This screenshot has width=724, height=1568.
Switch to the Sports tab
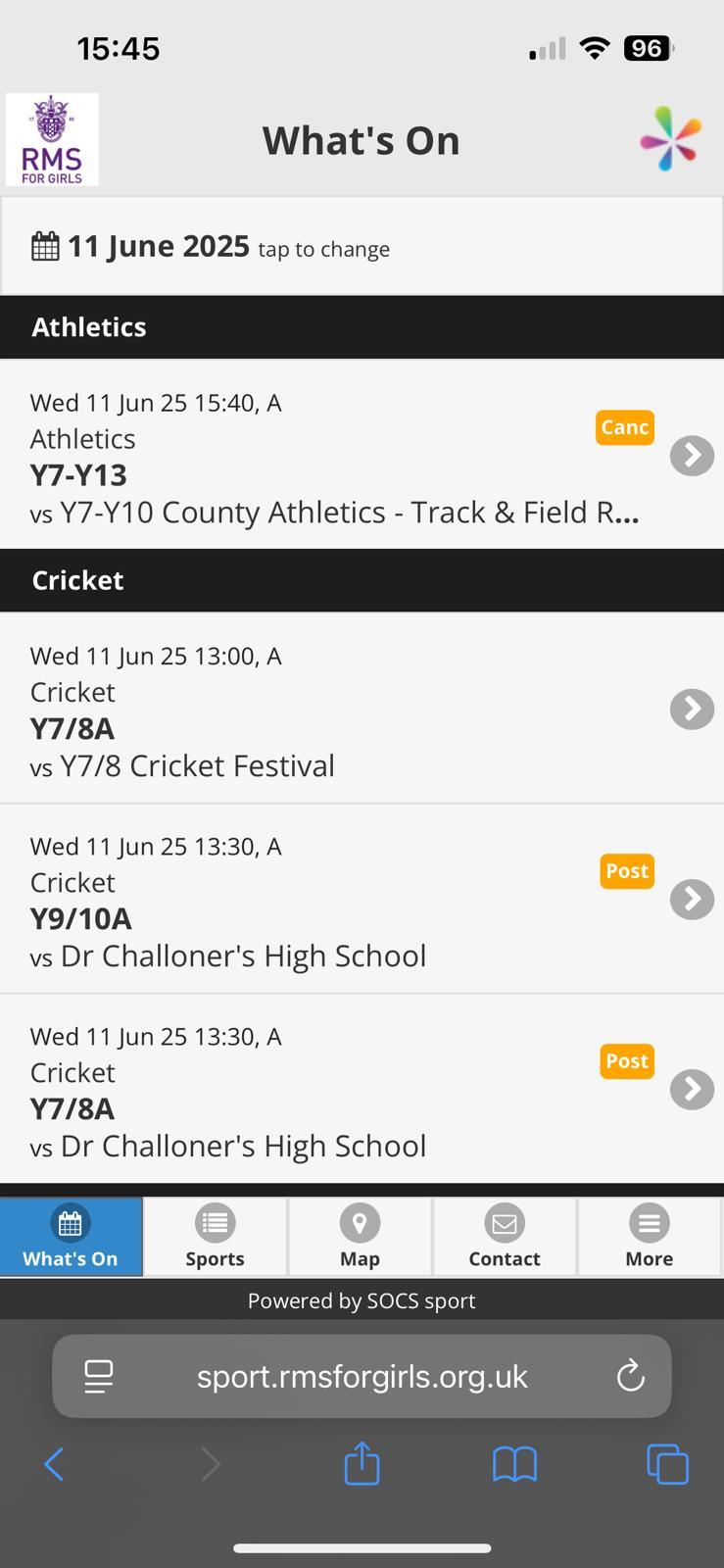pos(215,1237)
